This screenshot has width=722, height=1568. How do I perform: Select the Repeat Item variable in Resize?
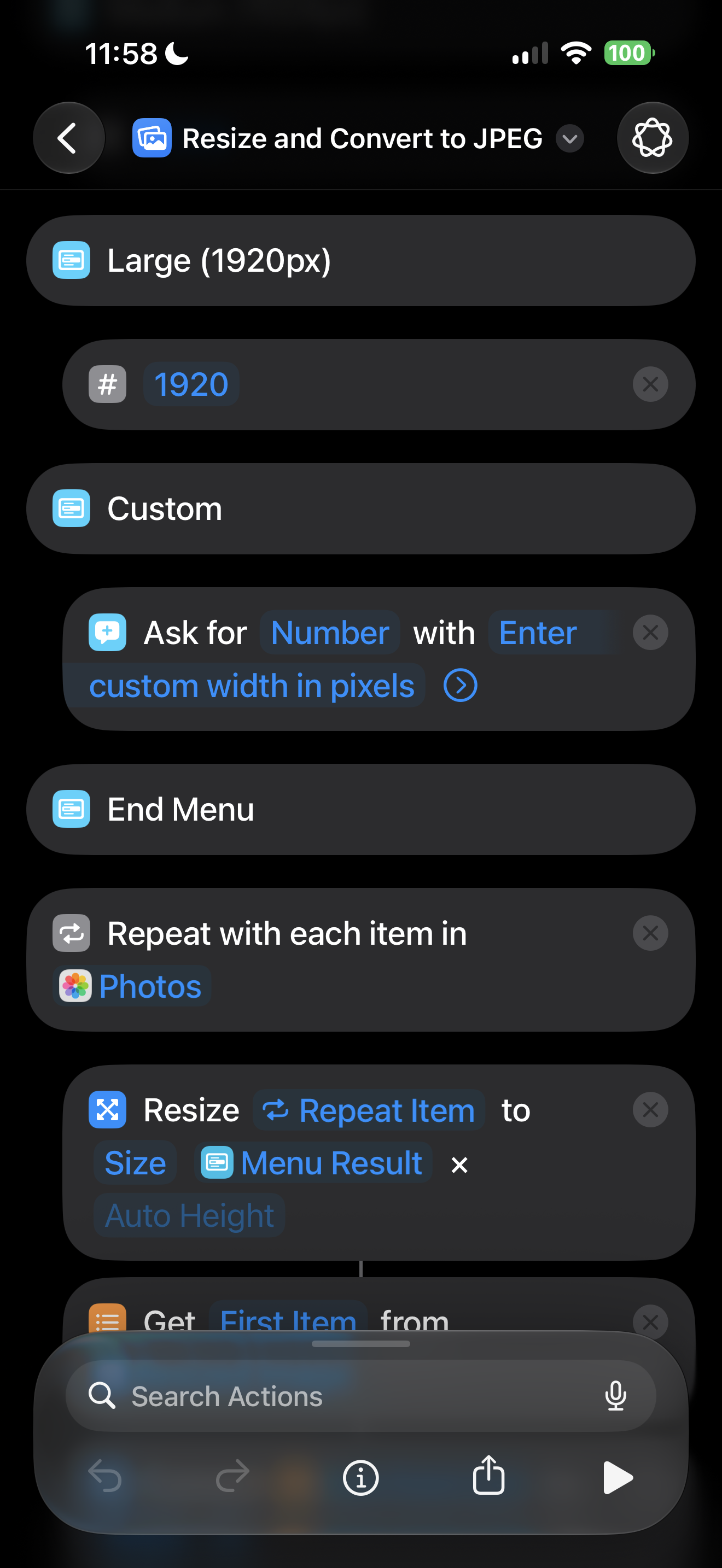tap(369, 1110)
